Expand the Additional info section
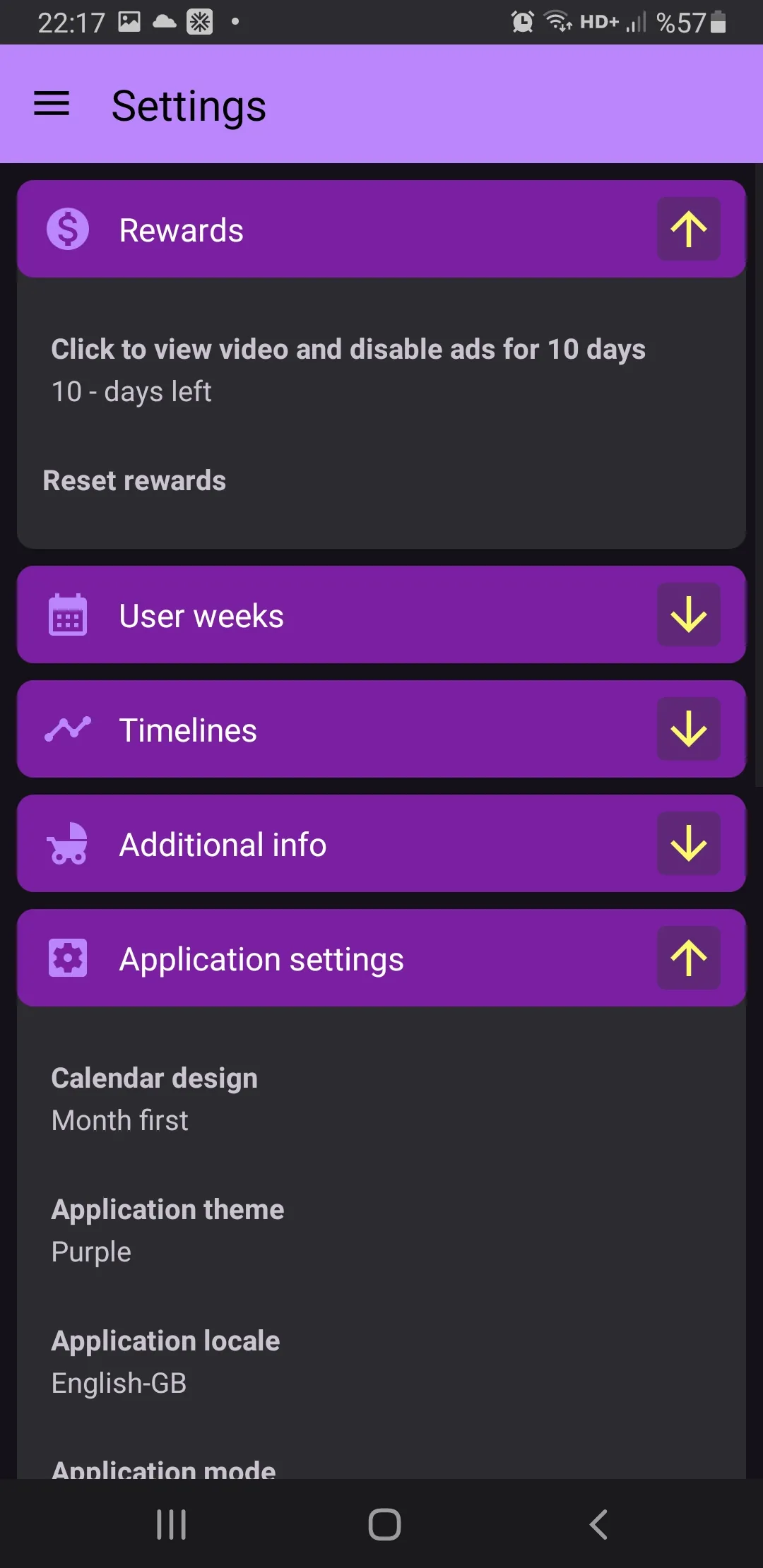 click(x=688, y=844)
